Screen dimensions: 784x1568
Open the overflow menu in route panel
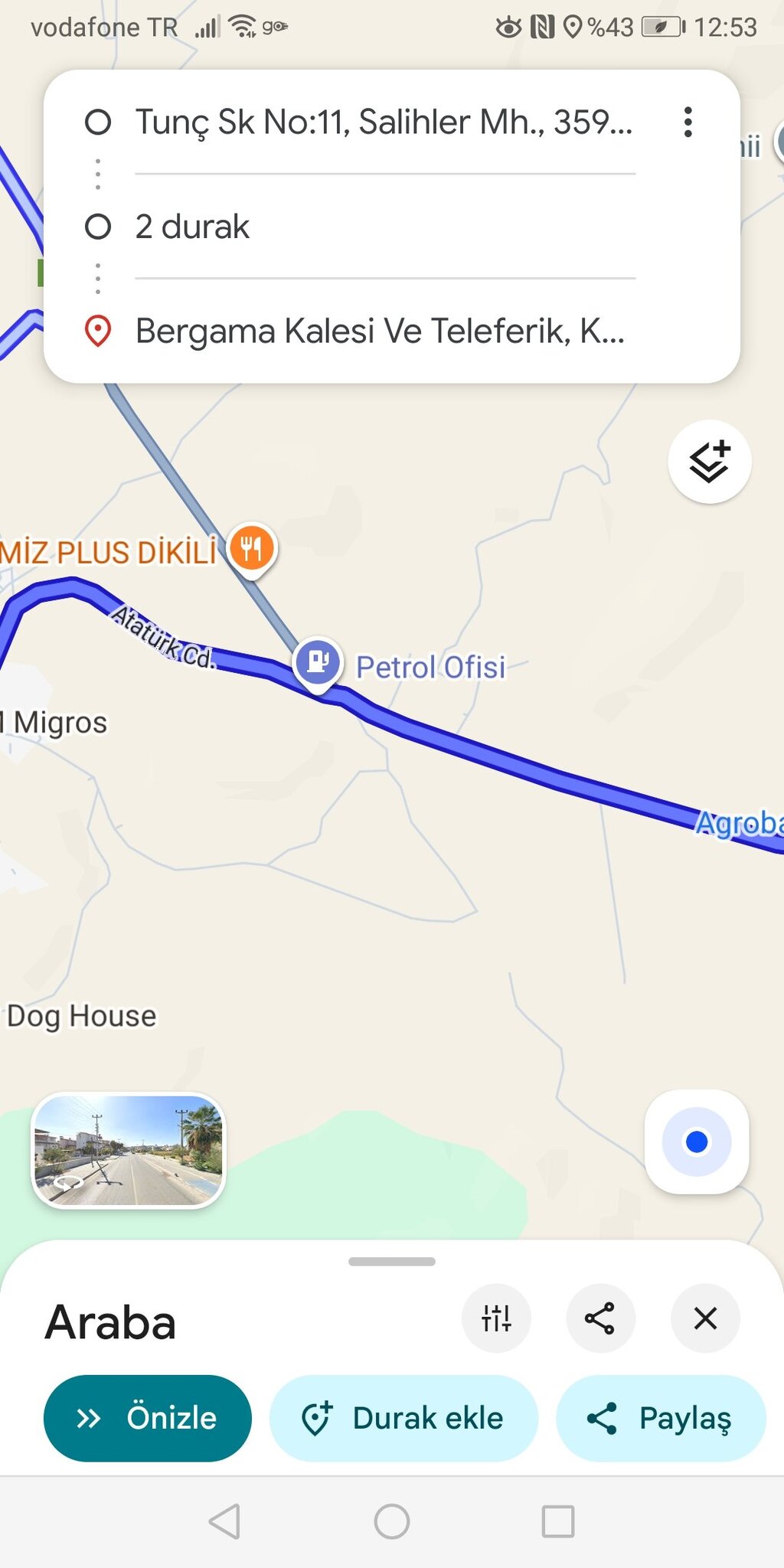(688, 122)
